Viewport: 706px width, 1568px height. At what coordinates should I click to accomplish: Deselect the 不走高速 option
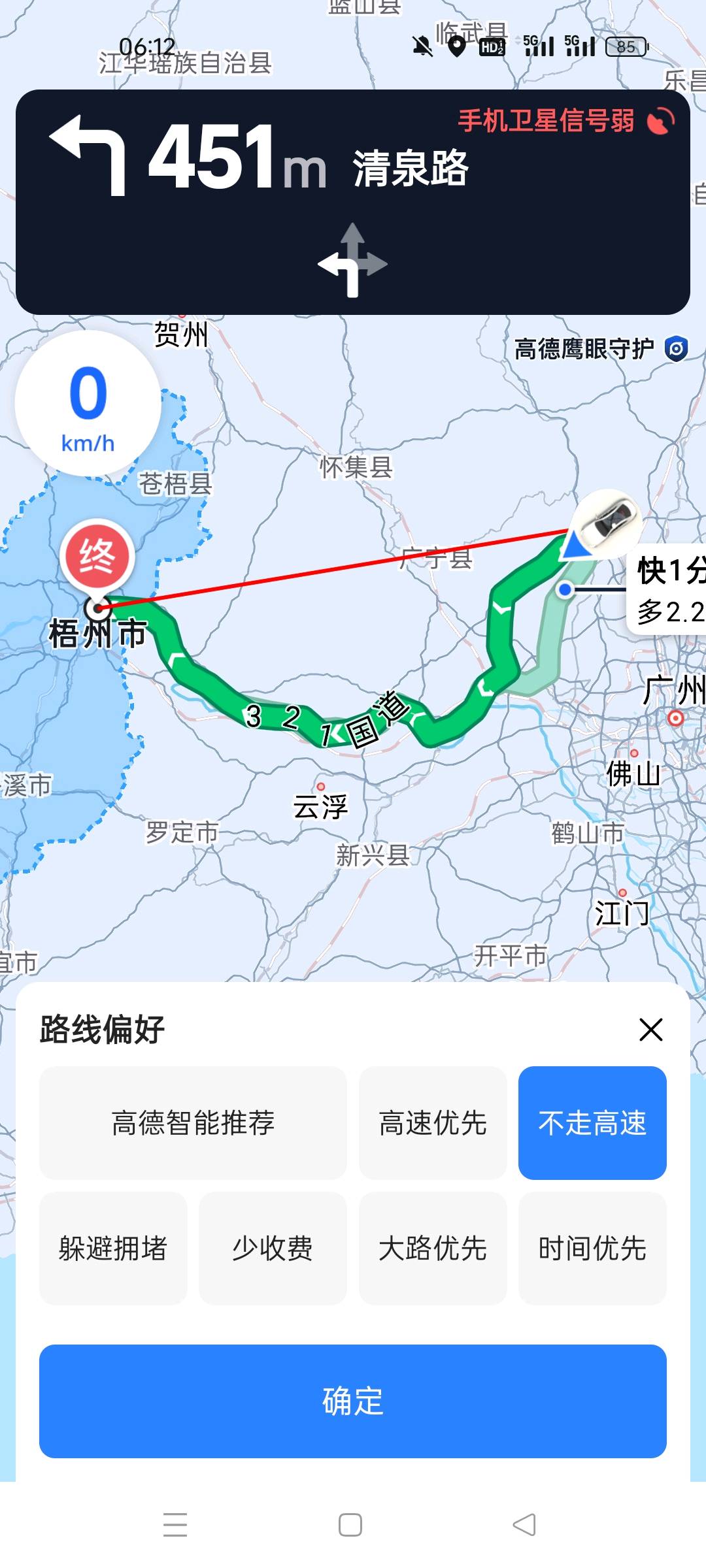click(x=592, y=1123)
